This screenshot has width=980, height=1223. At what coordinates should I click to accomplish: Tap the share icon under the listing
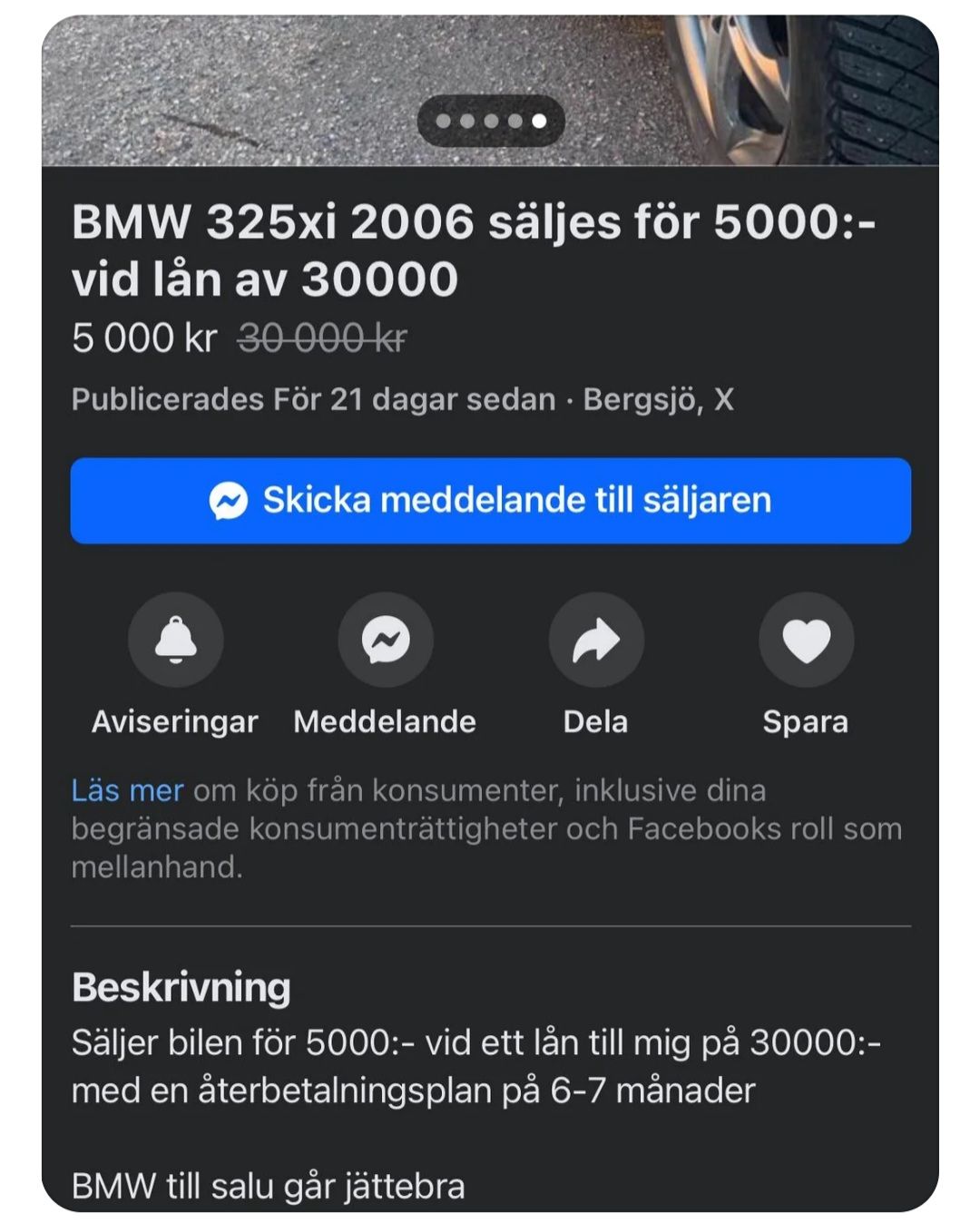[x=597, y=640]
